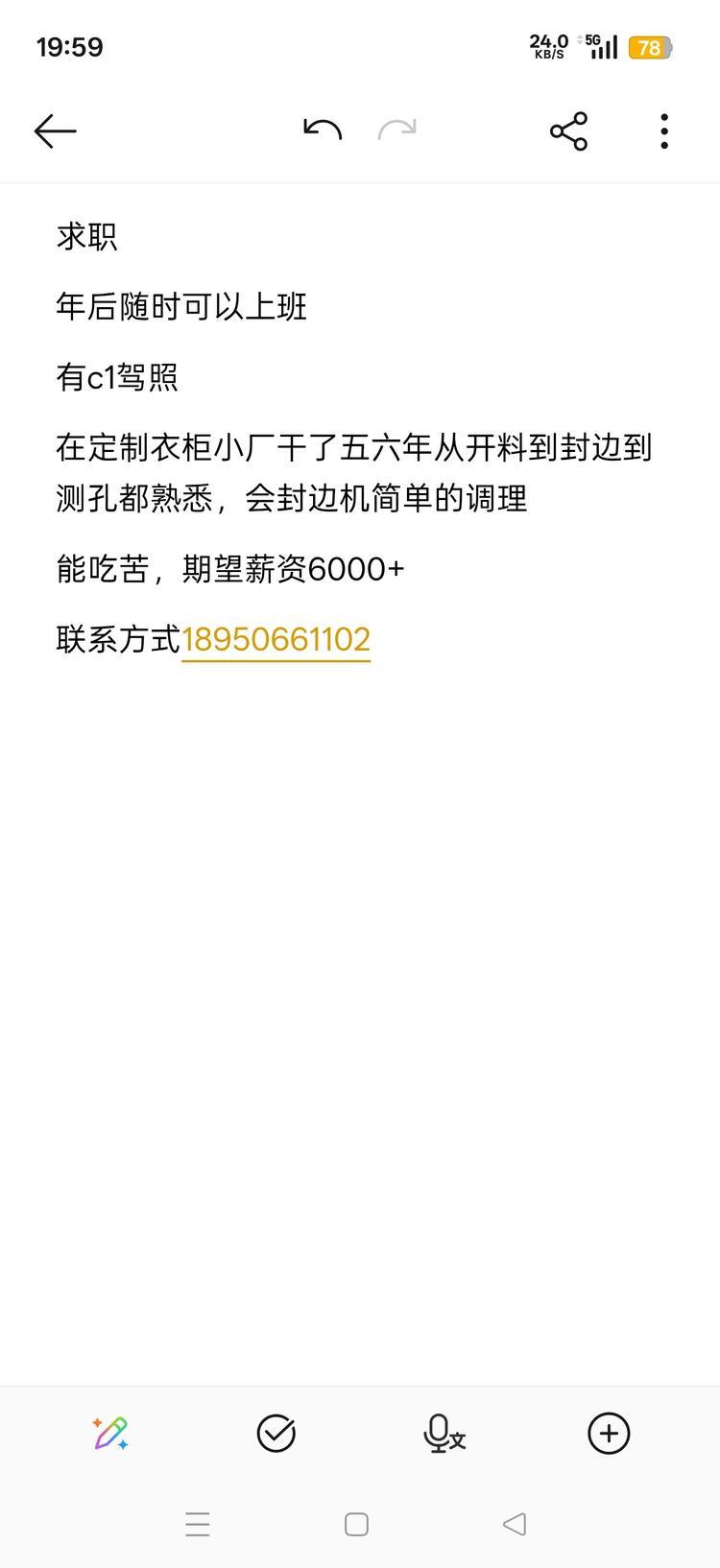
Task: Start voice-to-text input
Action: [x=444, y=1434]
